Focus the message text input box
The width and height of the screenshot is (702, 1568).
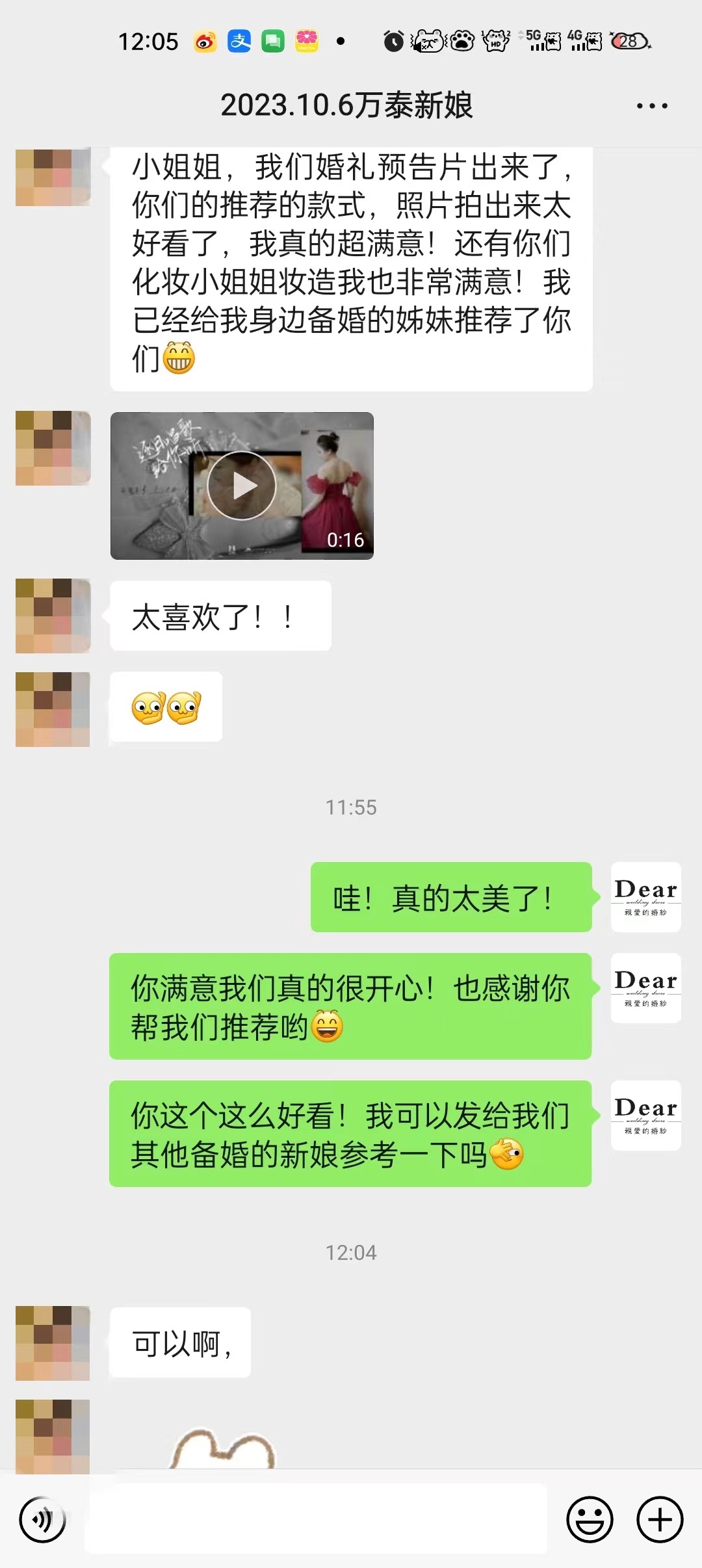(316, 1519)
